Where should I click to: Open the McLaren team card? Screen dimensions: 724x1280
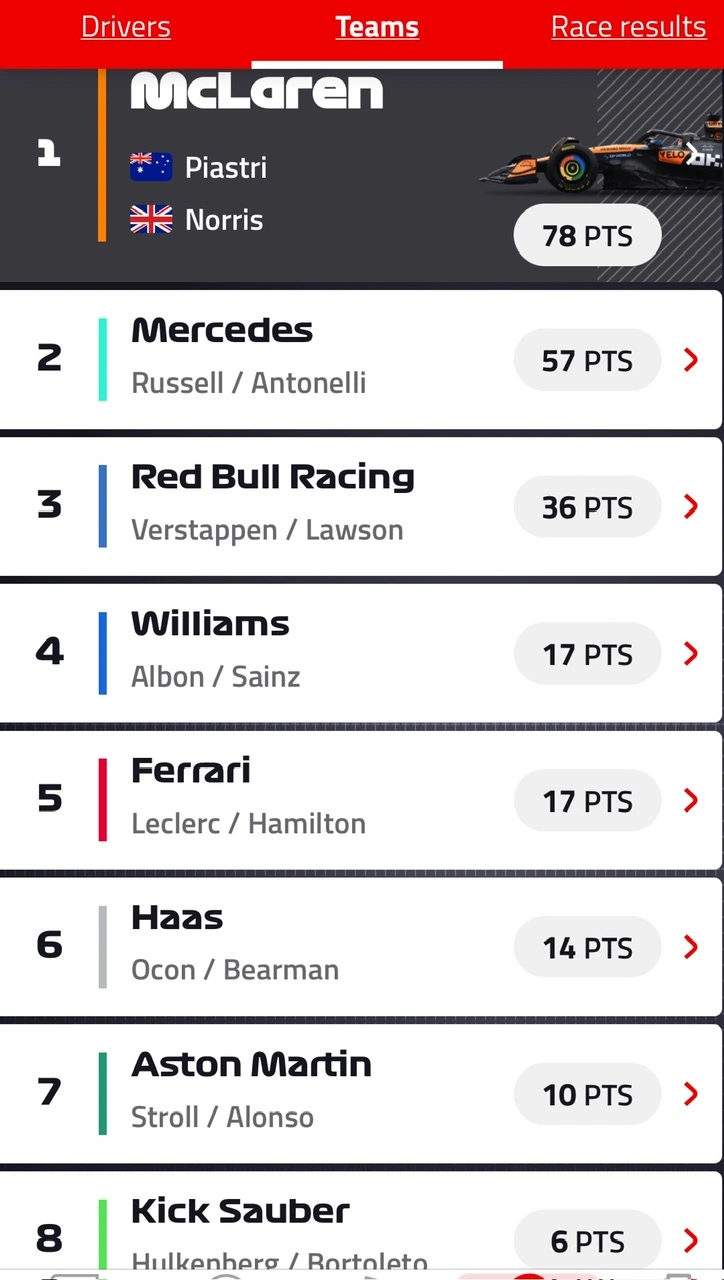(x=362, y=175)
